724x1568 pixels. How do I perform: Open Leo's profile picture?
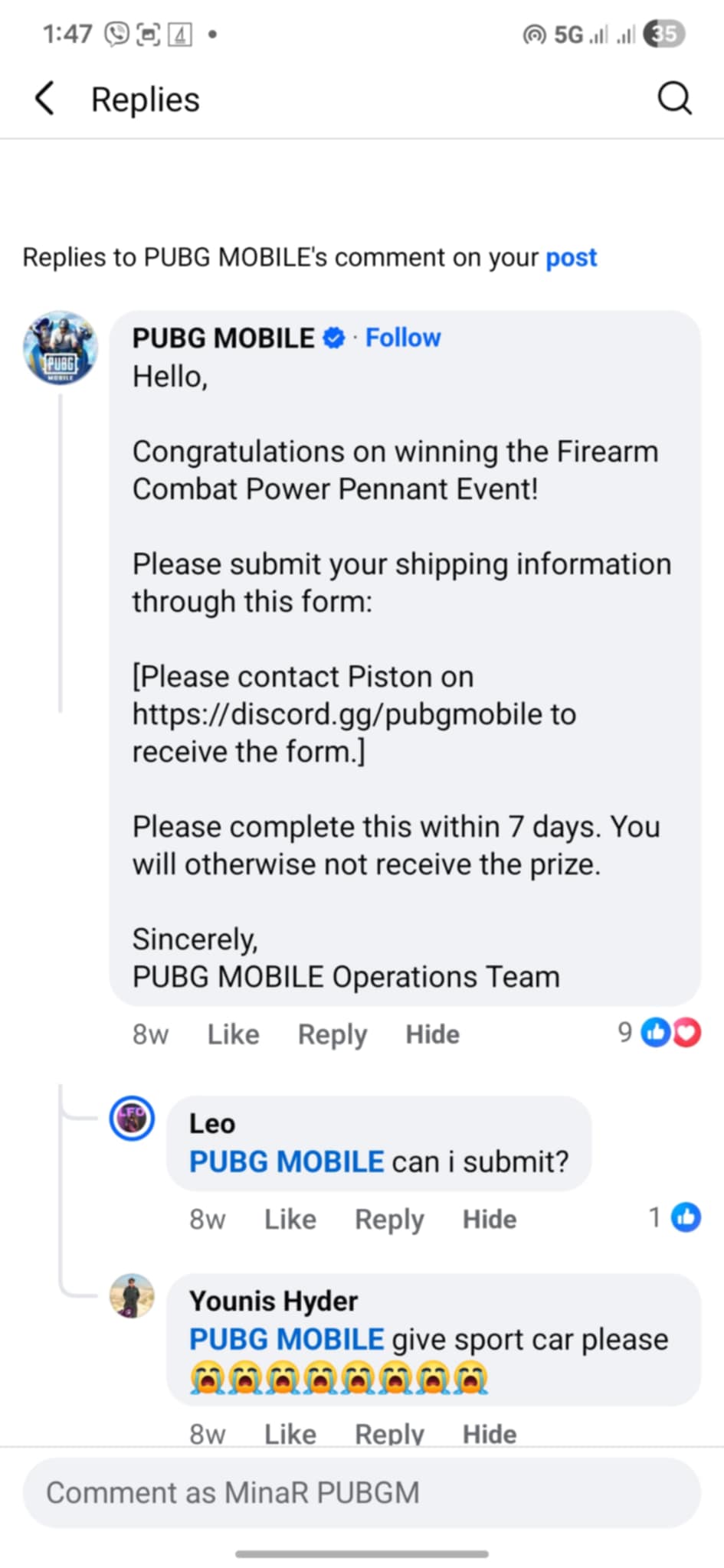[x=133, y=1119]
